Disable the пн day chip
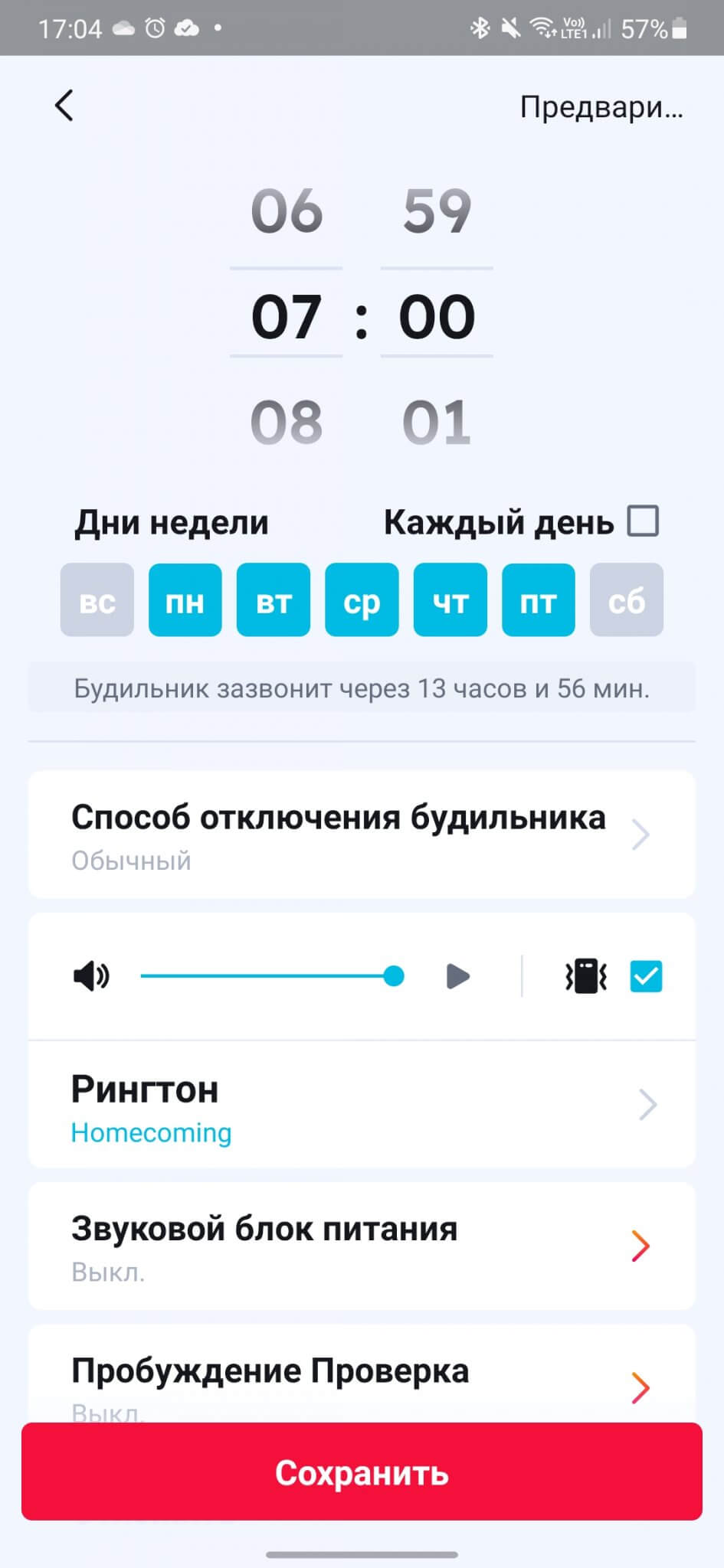This screenshot has width=724, height=1568. [x=185, y=600]
